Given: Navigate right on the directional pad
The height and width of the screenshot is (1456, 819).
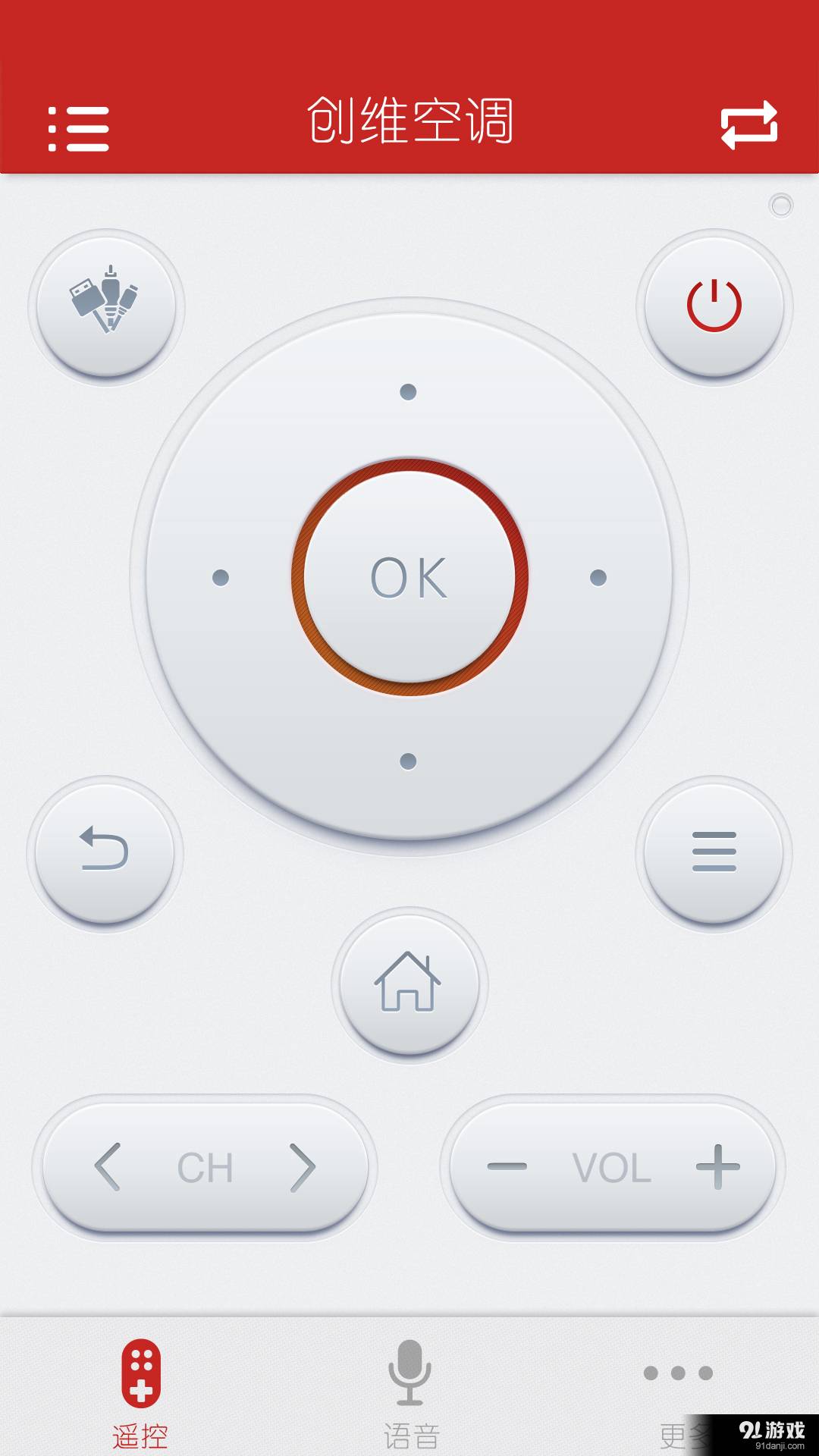Looking at the screenshot, I should [x=598, y=578].
